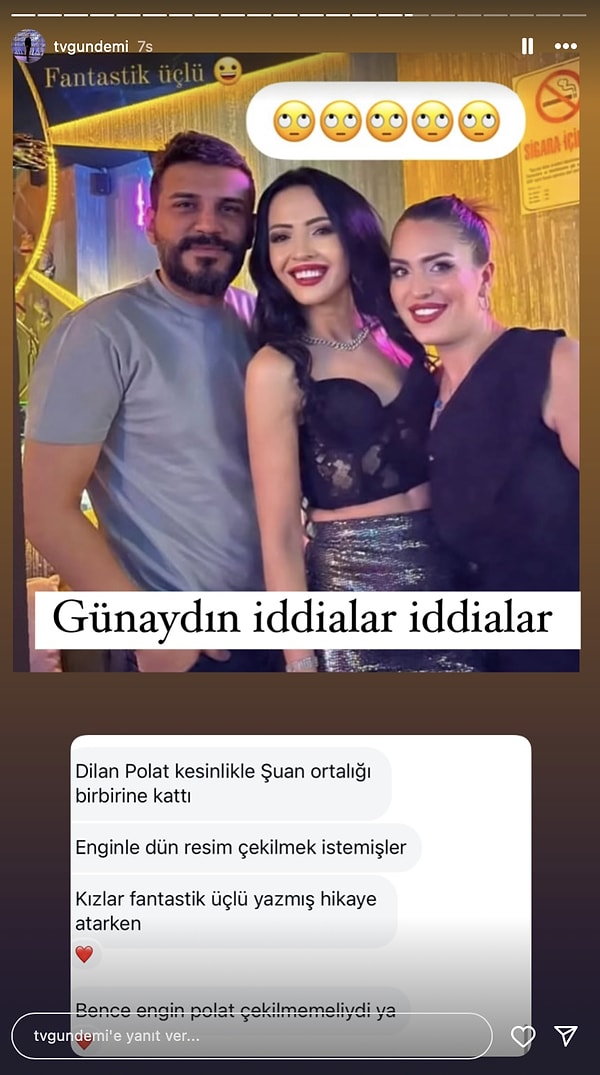Reply to tvgundemi in the message field

point(250,1036)
